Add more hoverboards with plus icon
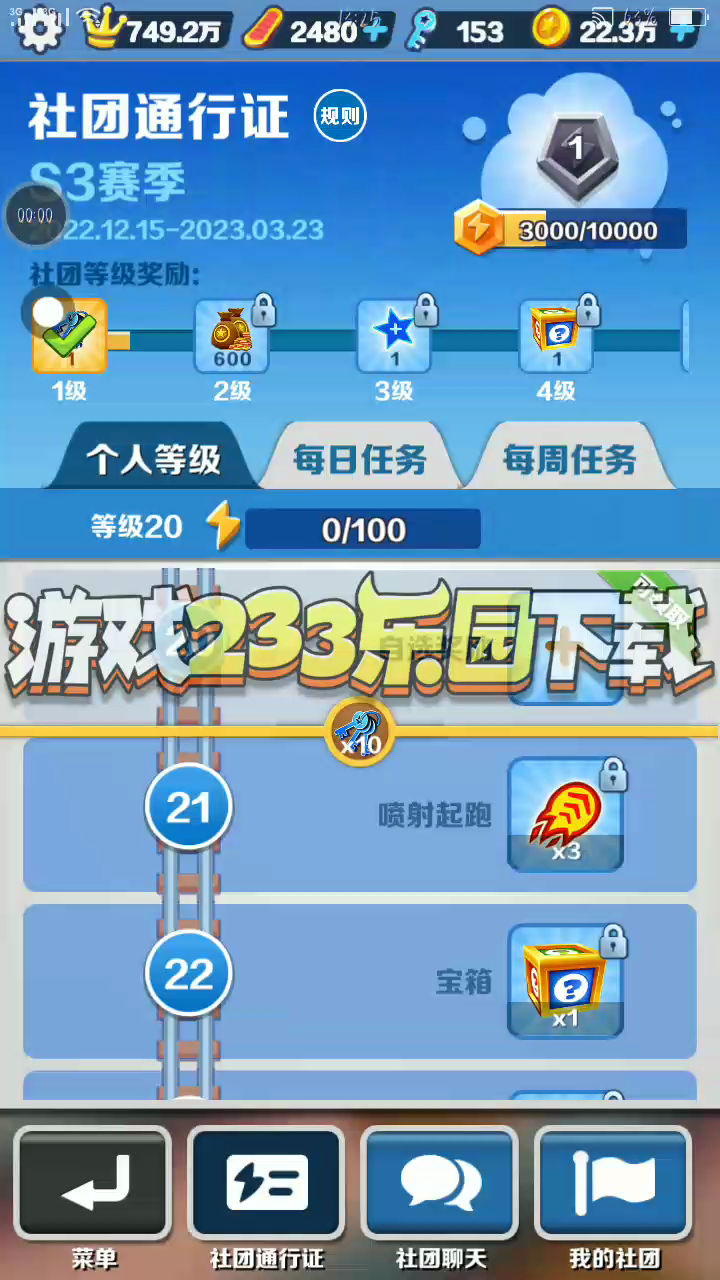The image size is (720, 1280). (x=376, y=30)
